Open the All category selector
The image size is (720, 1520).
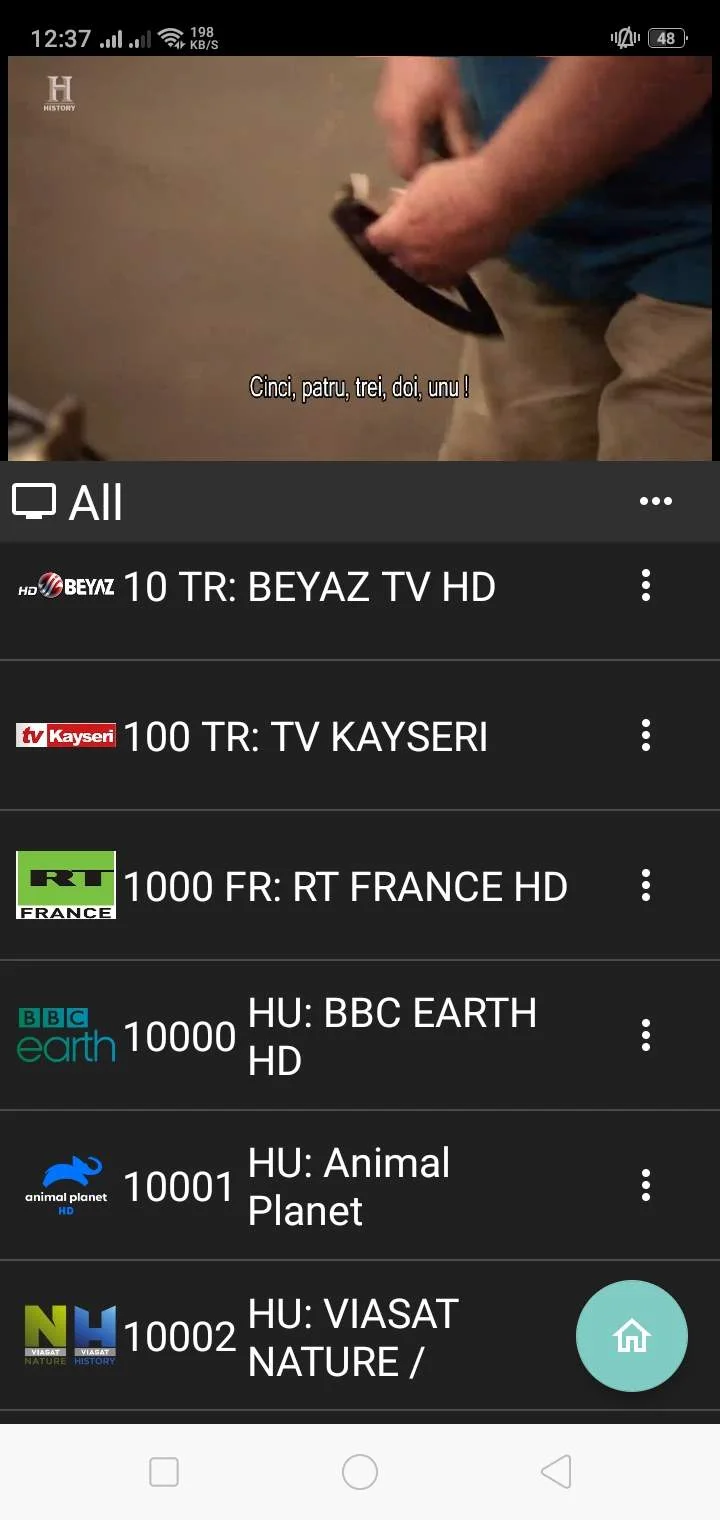[68, 502]
